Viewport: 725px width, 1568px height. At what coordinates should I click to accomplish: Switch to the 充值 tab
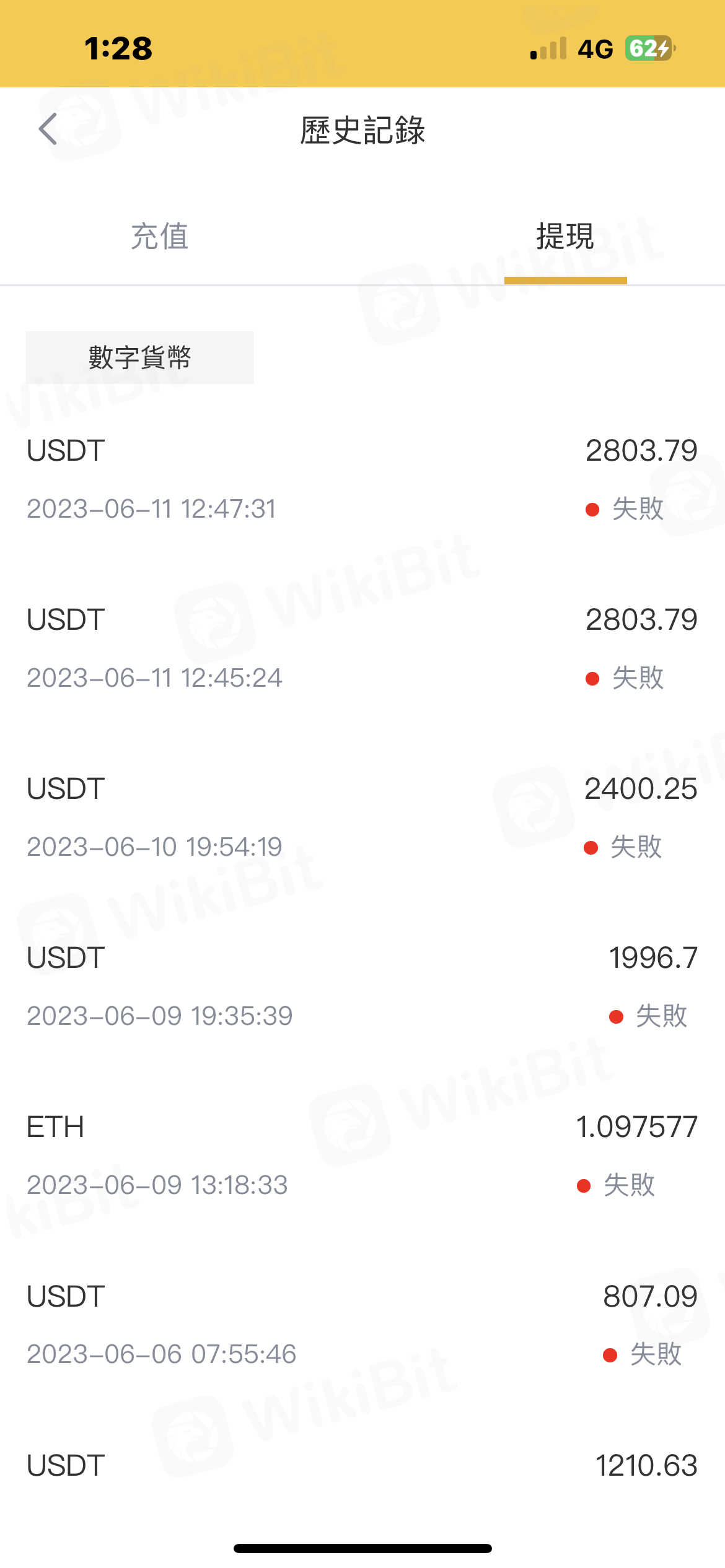[x=159, y=237]
